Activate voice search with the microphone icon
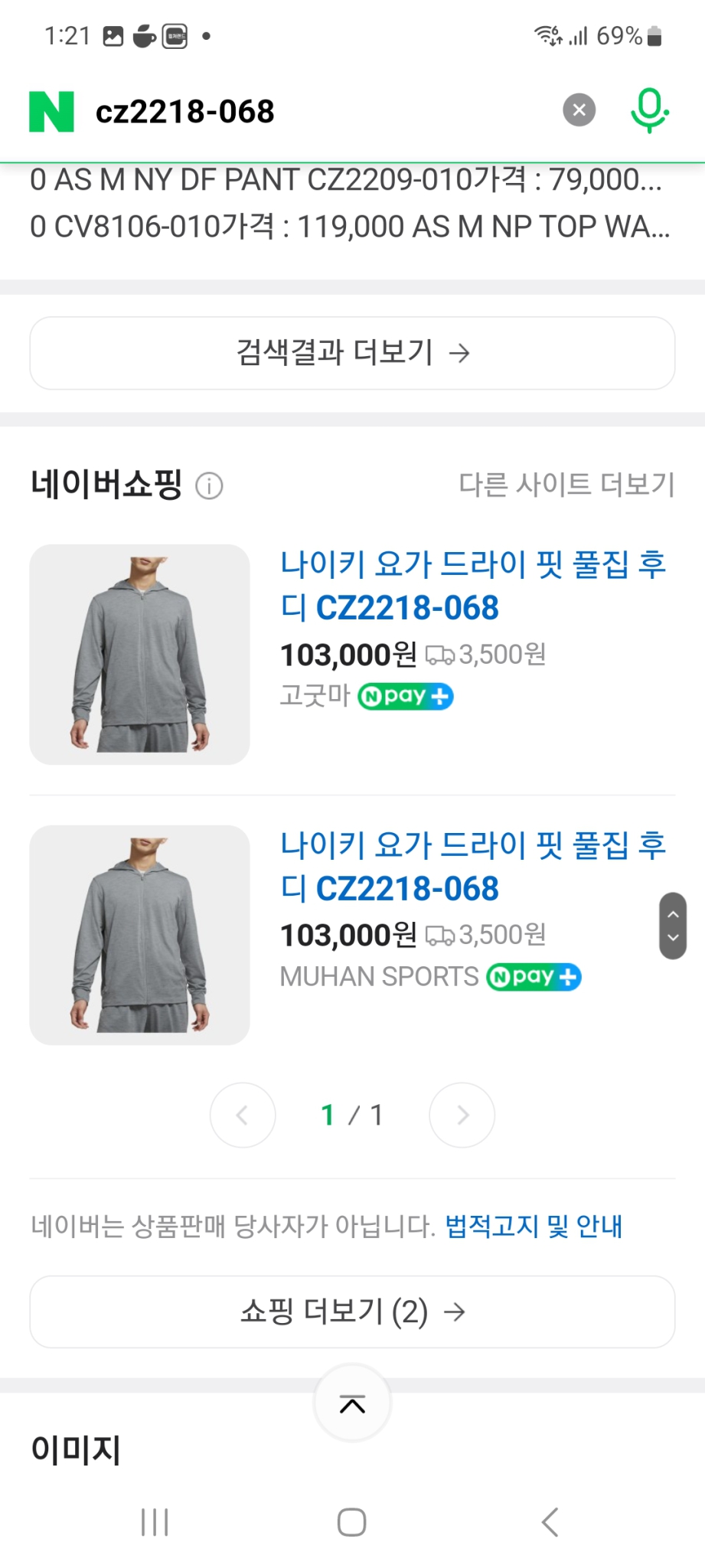Screen dimensions: 705x1568 click(x=648, y=109)
